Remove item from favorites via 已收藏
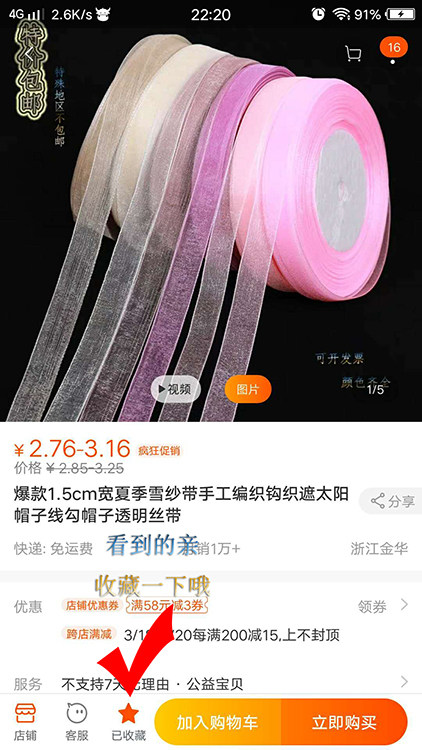This screenshot has width=422, height=750. click(x=129, y=722)
